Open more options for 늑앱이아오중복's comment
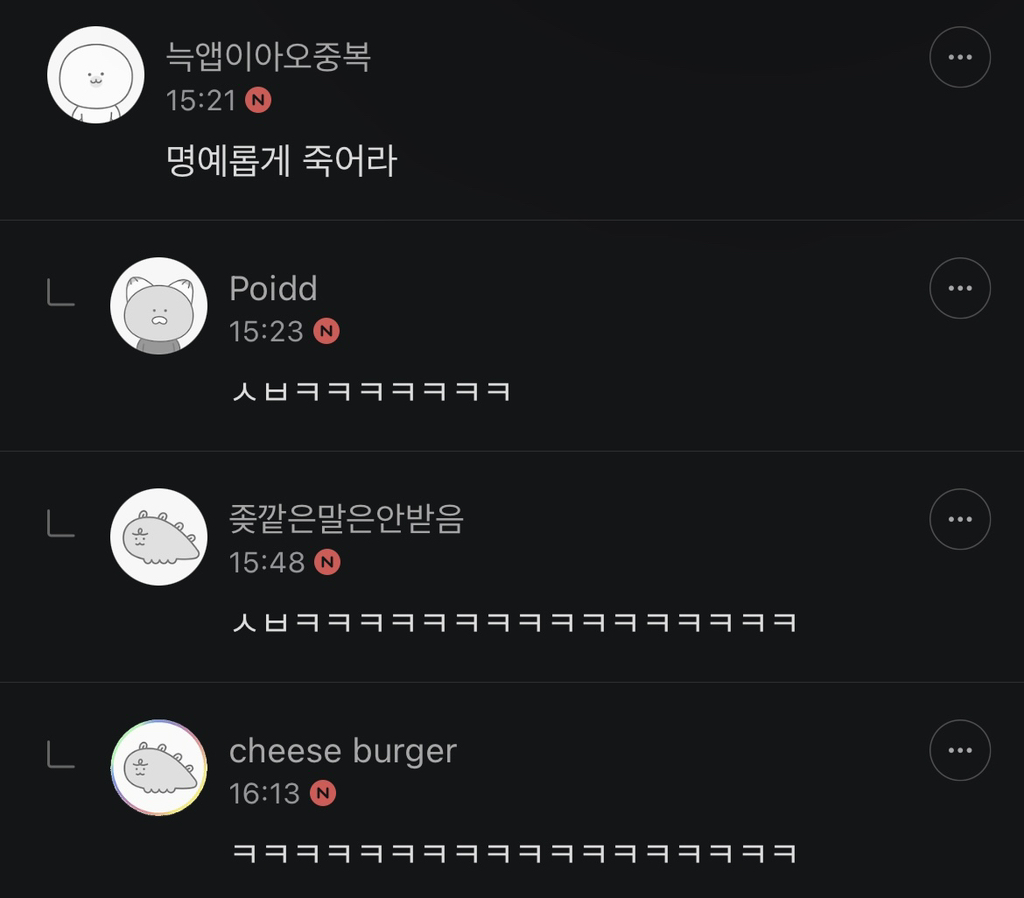 [960, 57]
